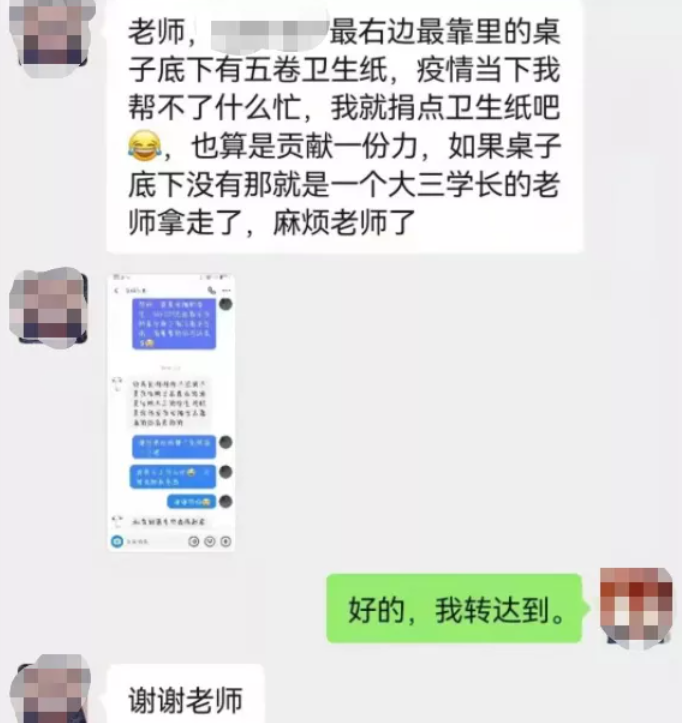Tap the avatar beside the green 好的，我转达到 message
682x723 pixels.
[635, 608]
